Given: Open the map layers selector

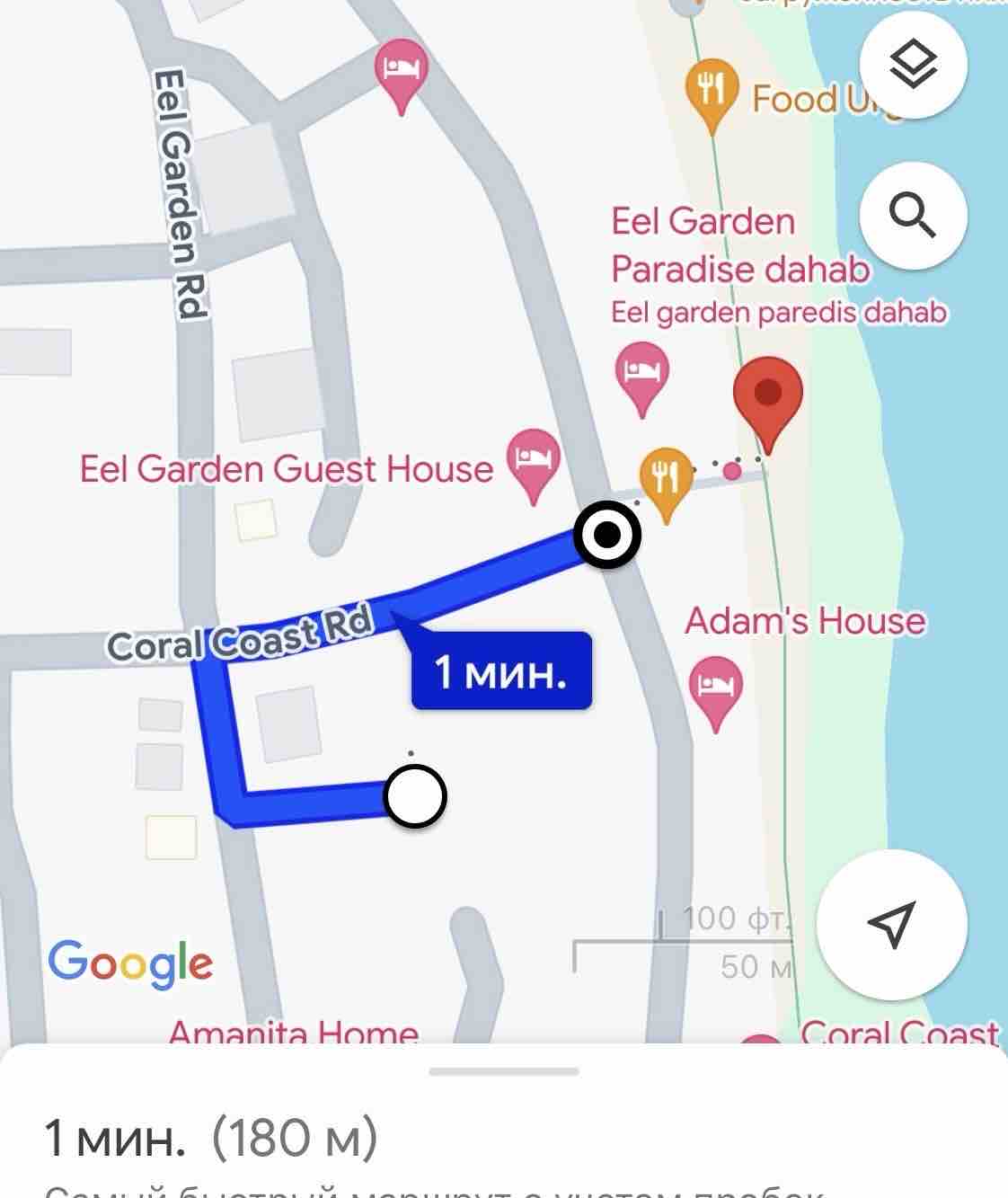Looking at the screenshot, I should click(913, 64).
